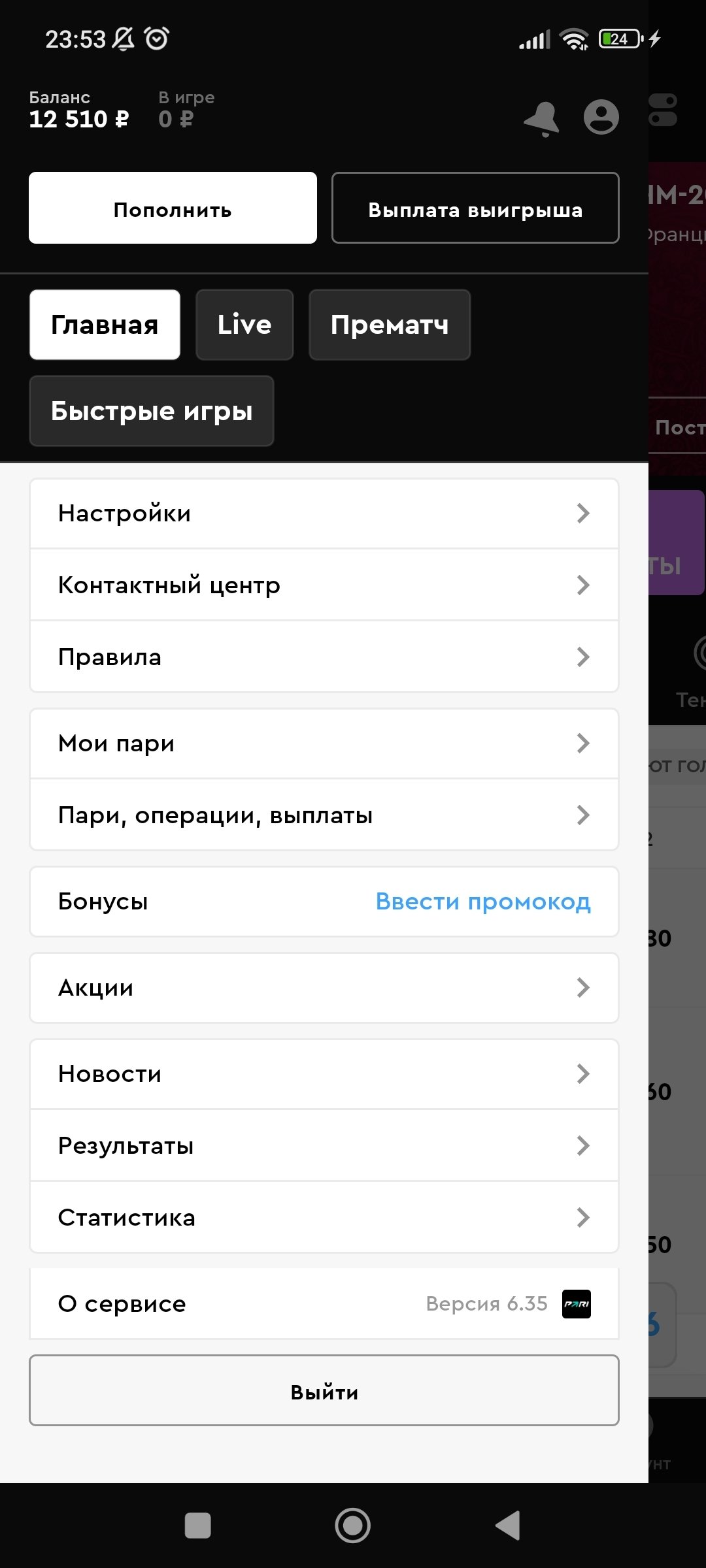Open Настройки settings
Image resolution: width=706 pixels, height=1568 pixels.
tap(324, 514)
